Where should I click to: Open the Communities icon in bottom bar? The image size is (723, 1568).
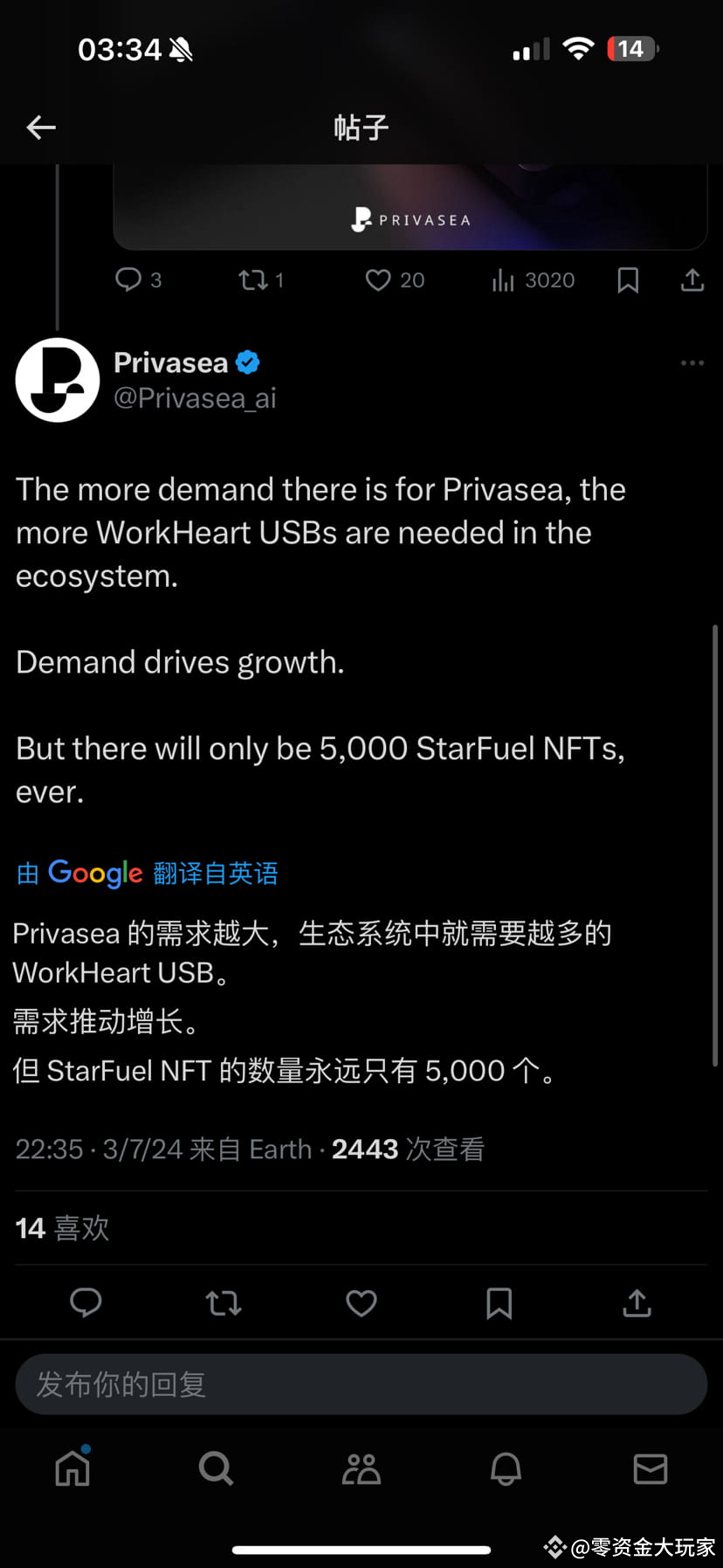click(x=361, y=1468)
